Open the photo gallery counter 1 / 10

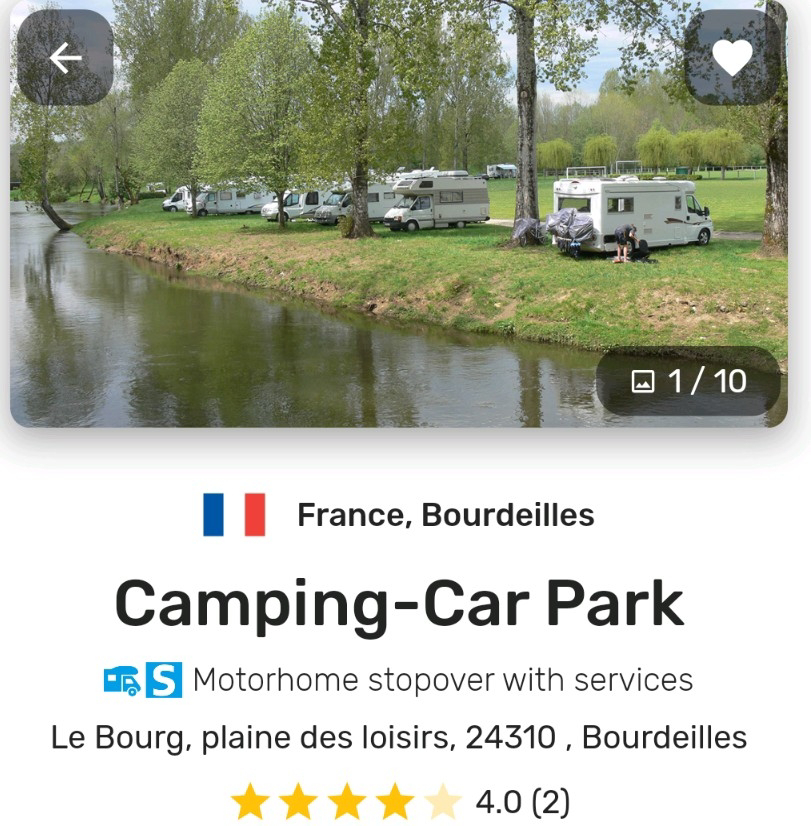(x=689, y=381)
